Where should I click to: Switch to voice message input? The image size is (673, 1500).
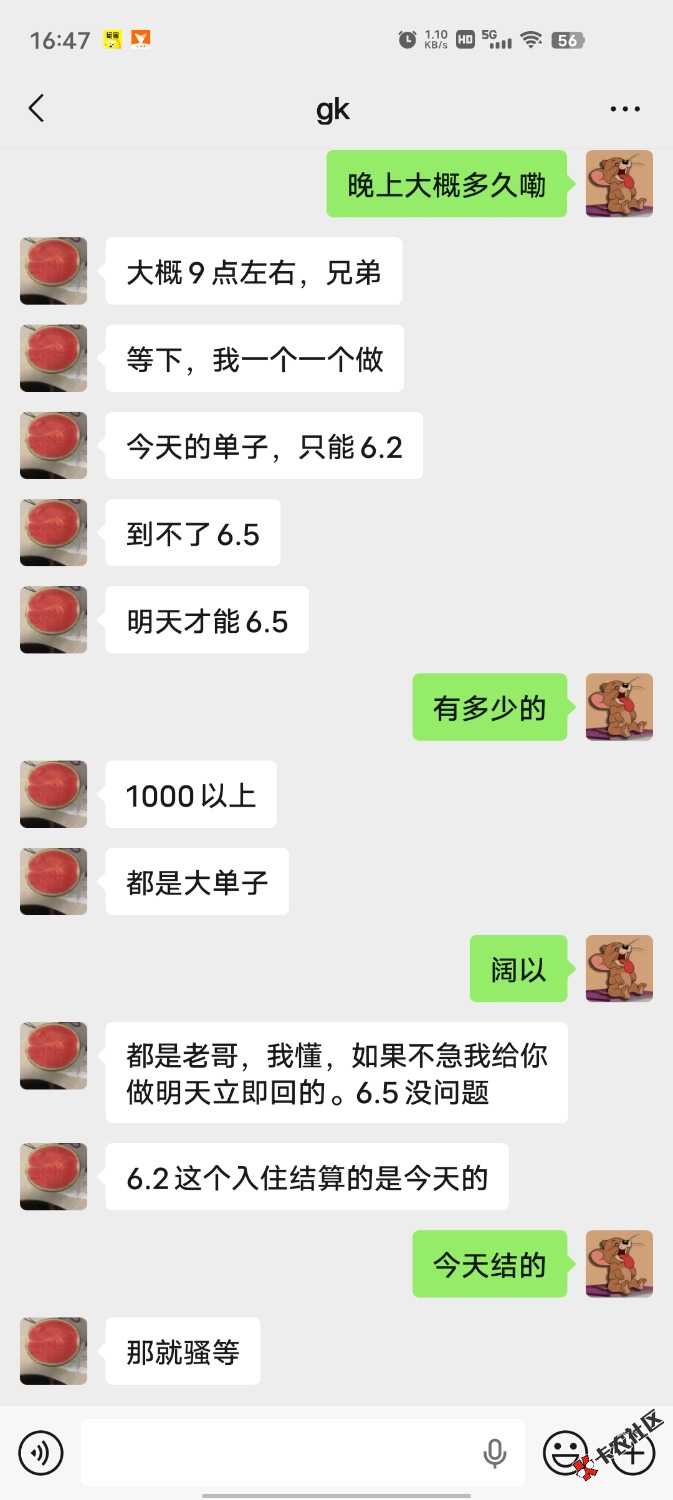click(x=41, y=1452)
